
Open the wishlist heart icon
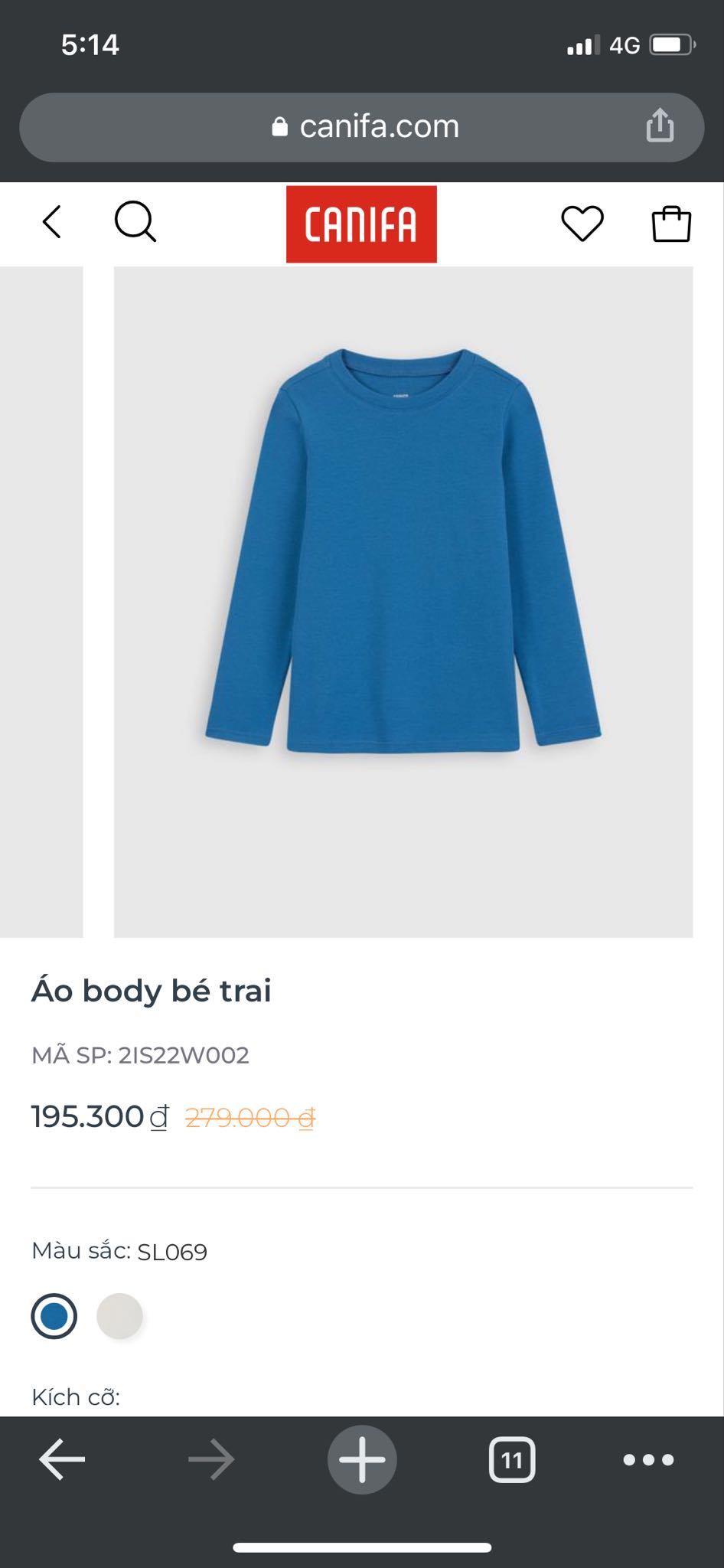tap(582, 224)
